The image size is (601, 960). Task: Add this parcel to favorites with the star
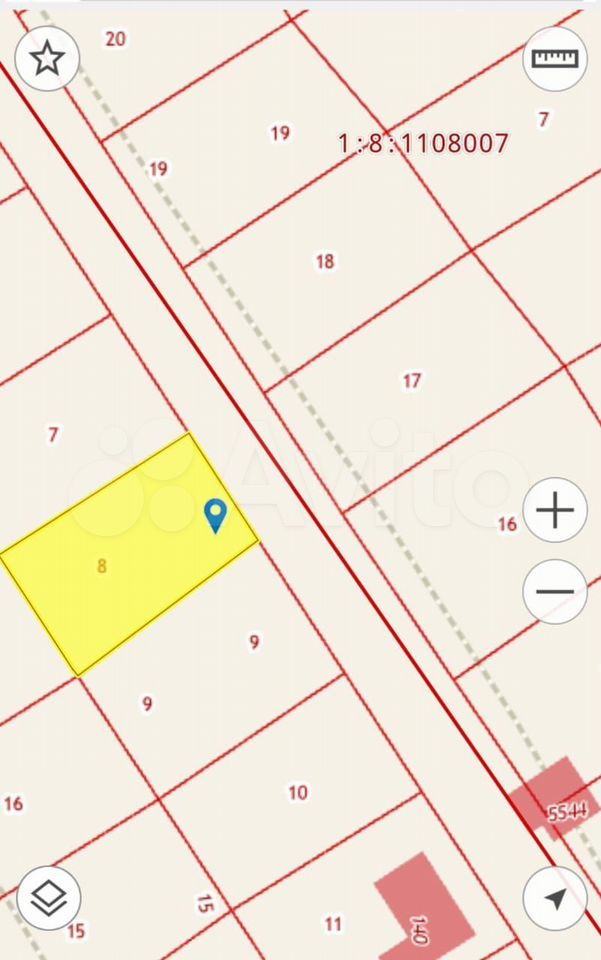(x=46, y=58)
